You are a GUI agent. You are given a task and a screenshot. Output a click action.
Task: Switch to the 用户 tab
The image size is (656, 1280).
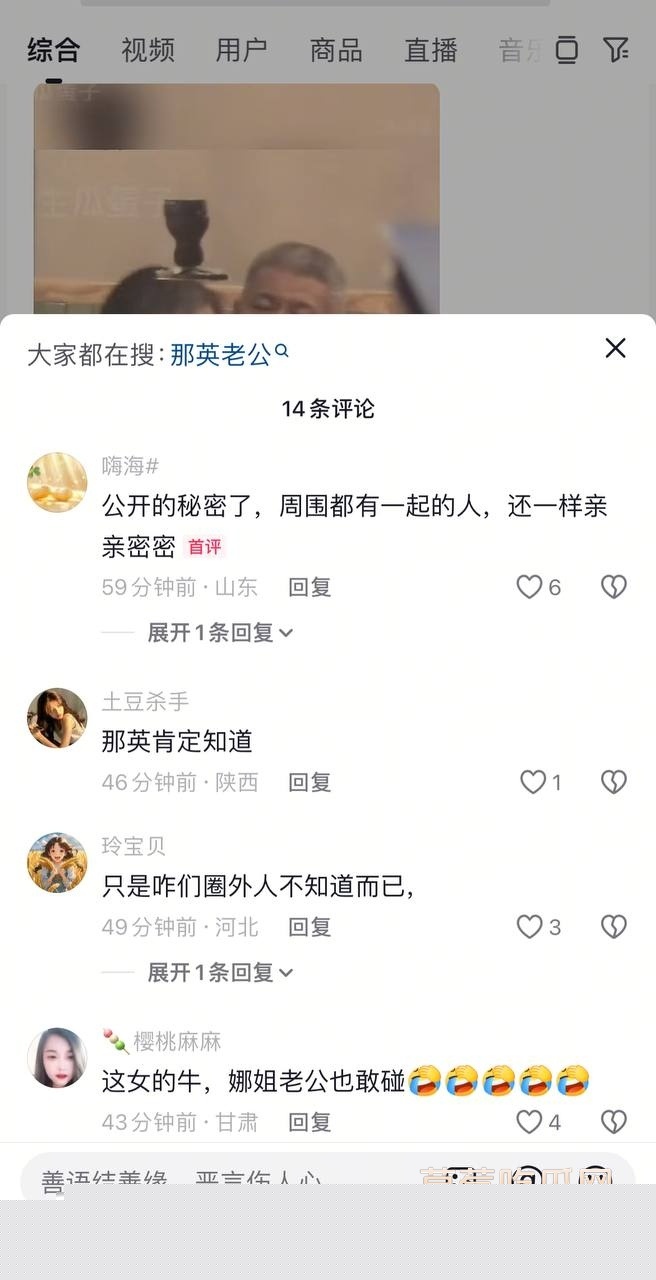click(x=242, y=50)
